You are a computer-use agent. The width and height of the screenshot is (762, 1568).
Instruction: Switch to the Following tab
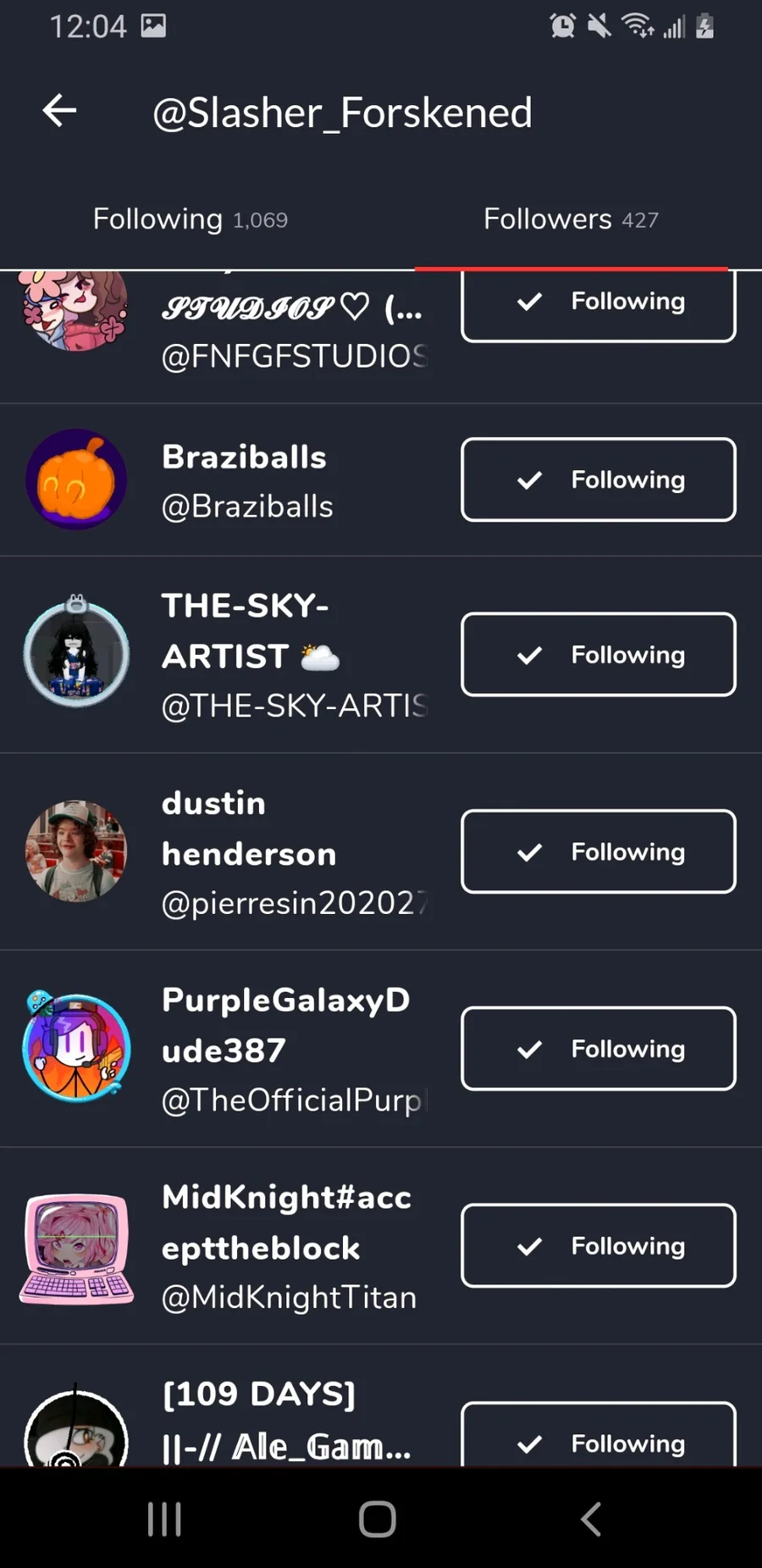(x=190, y=219)
